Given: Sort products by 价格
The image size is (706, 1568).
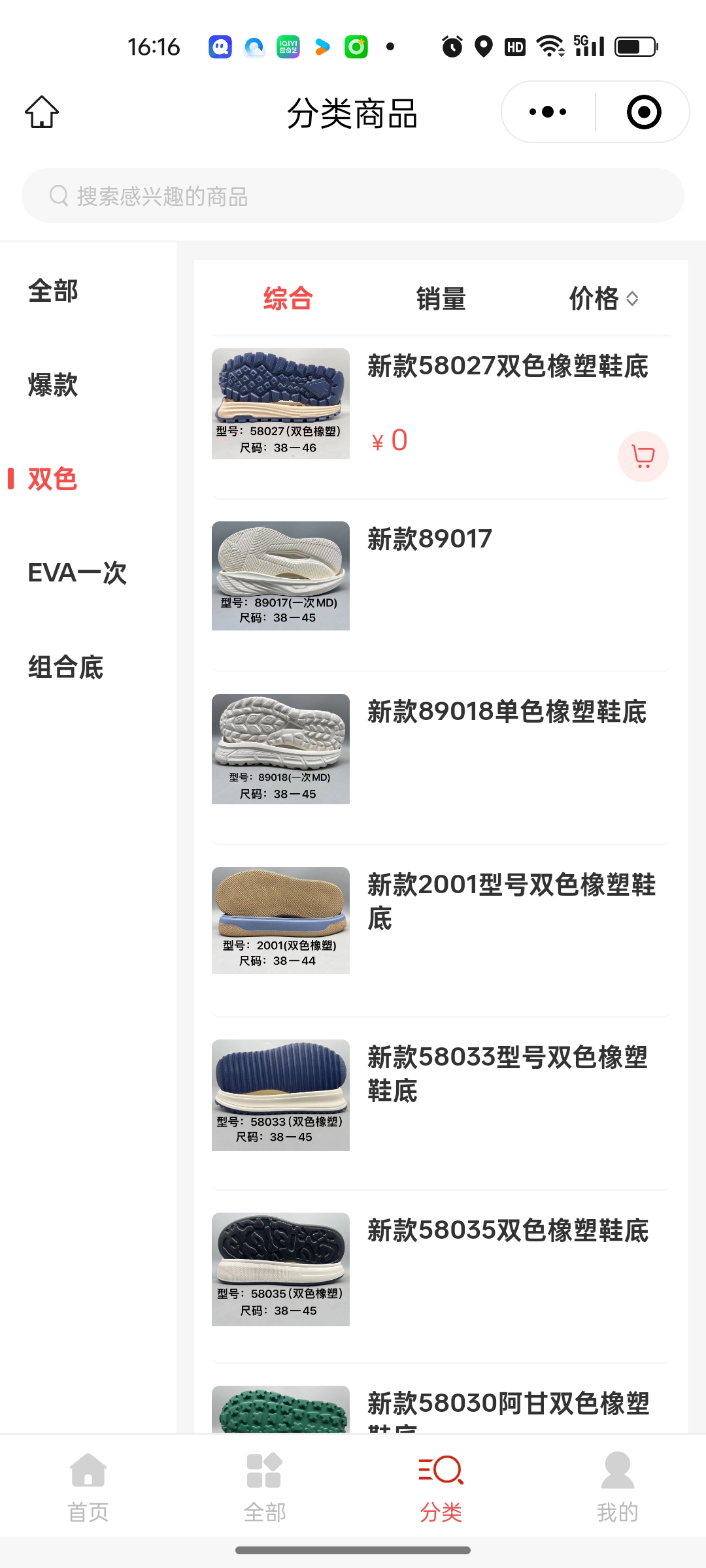Looking at the screenshot, I should [x=603, y=299].
